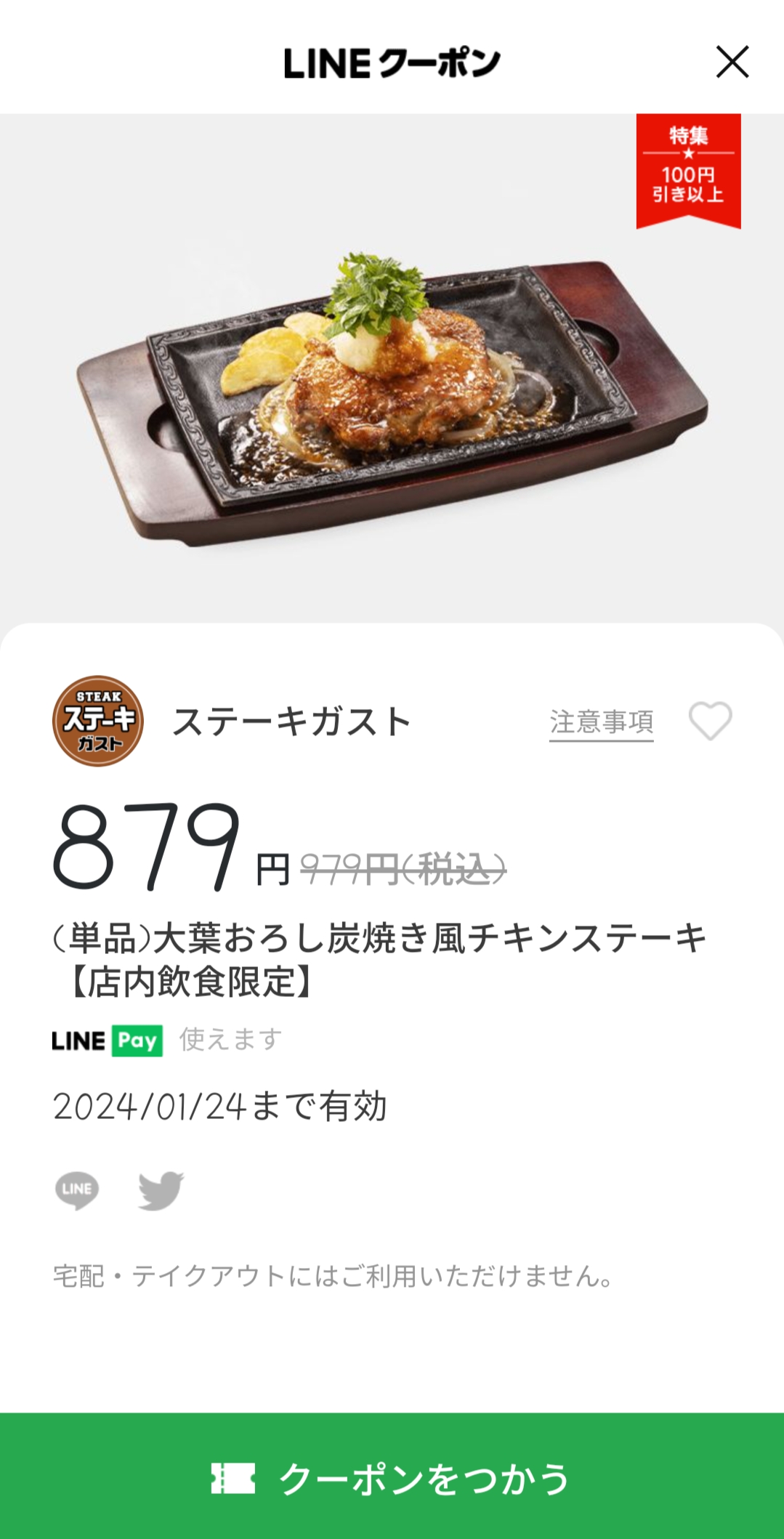
Task: Close the LINE coupon page
Action: pyautogui.click(x=732, y=62)
